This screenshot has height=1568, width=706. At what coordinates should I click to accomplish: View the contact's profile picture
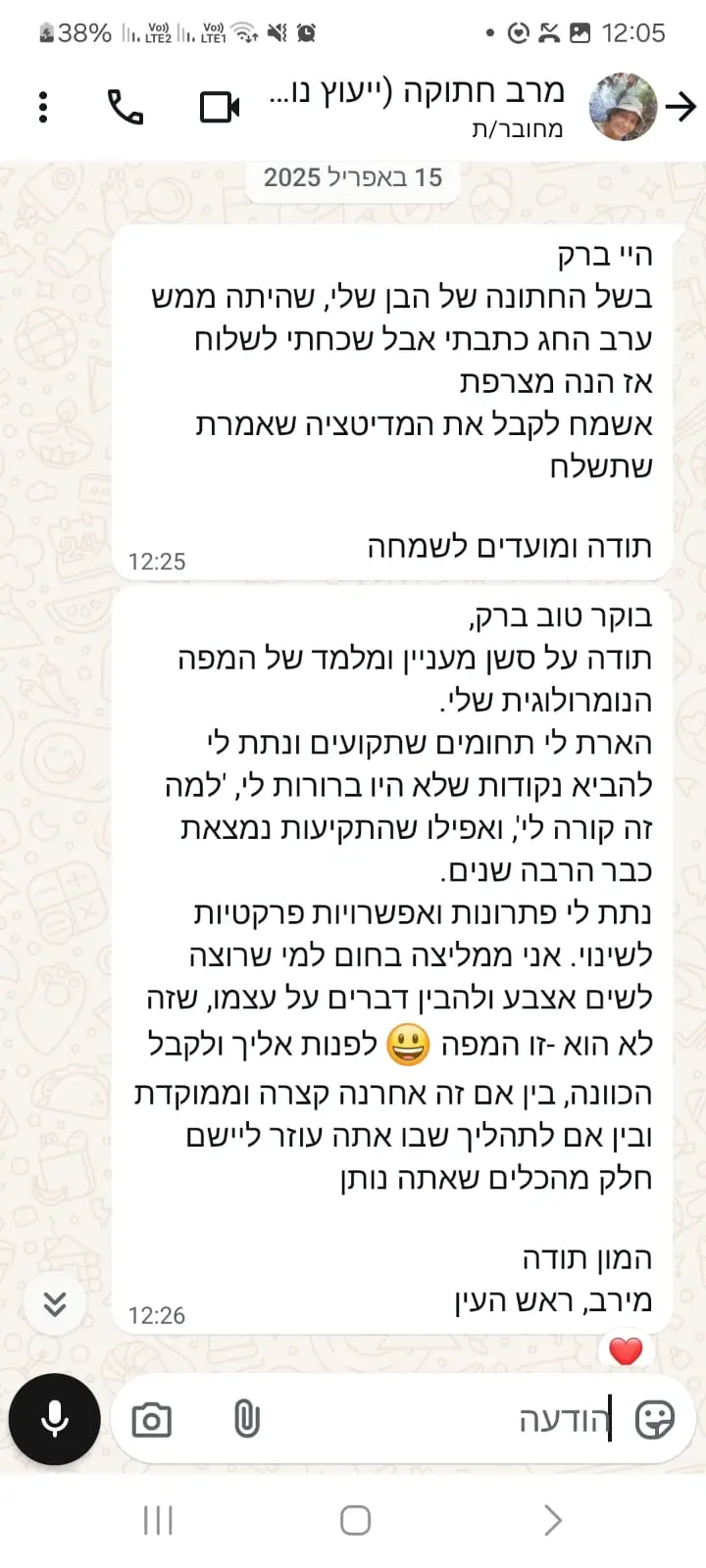tap(623, 107)
